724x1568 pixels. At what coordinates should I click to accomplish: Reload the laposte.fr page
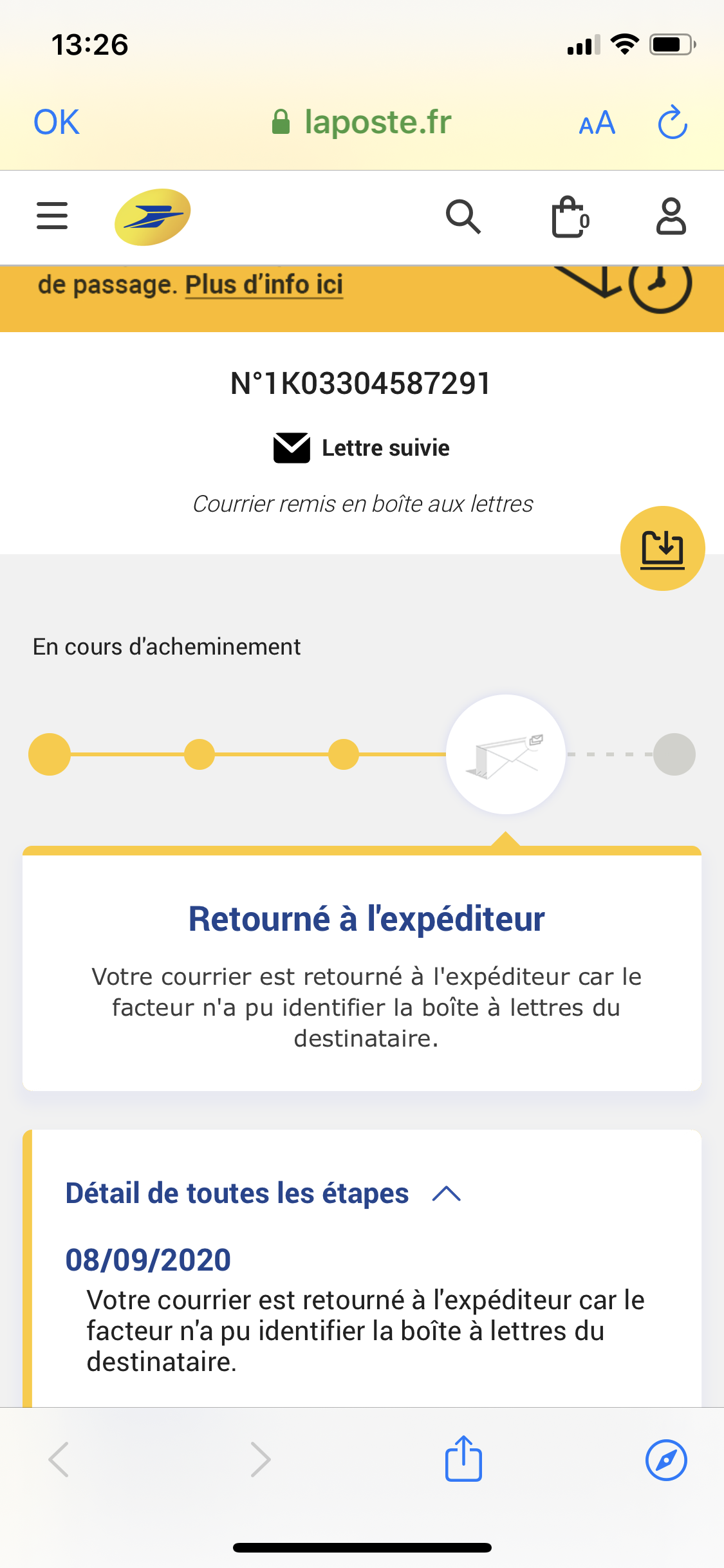point(673,122)
